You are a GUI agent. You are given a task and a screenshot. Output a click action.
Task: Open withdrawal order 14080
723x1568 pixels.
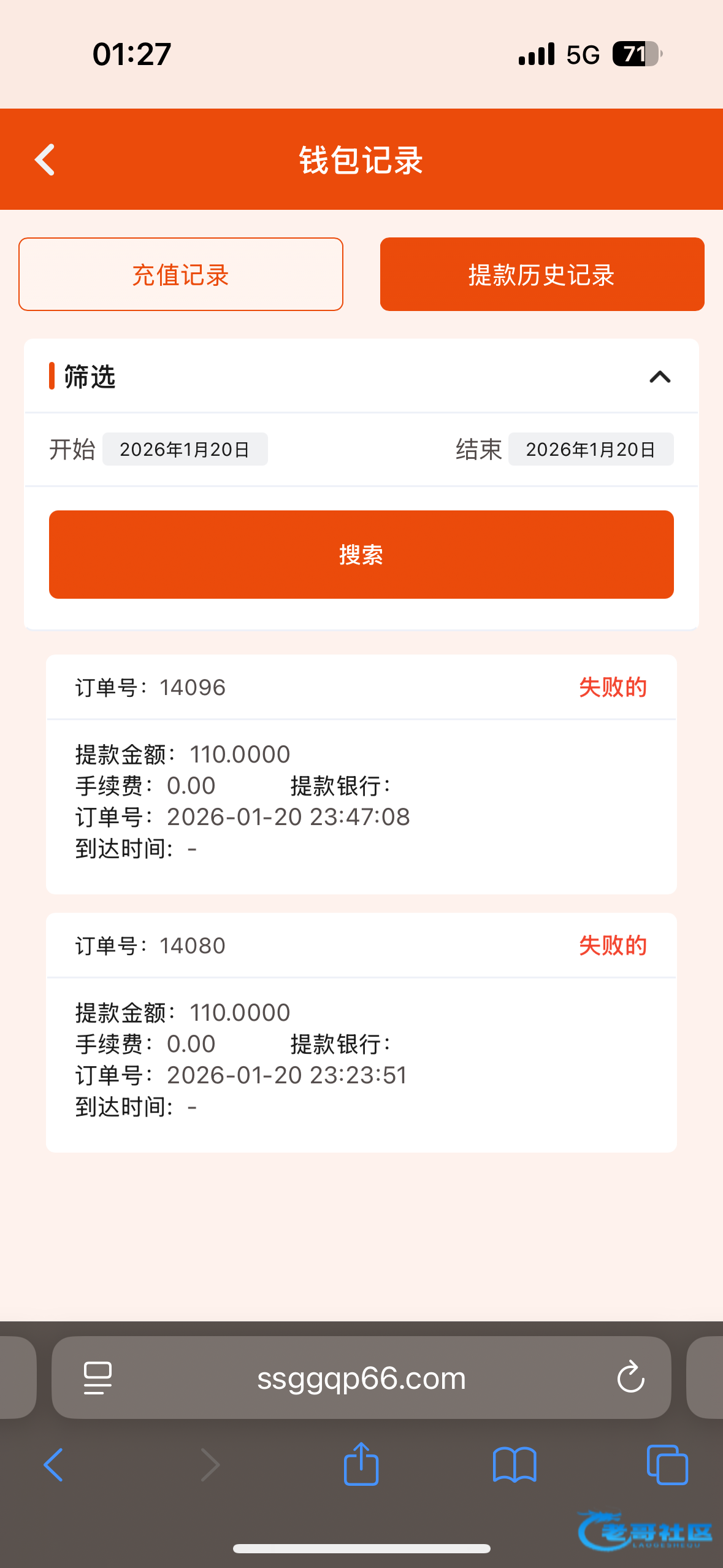tap(361, 1032)
